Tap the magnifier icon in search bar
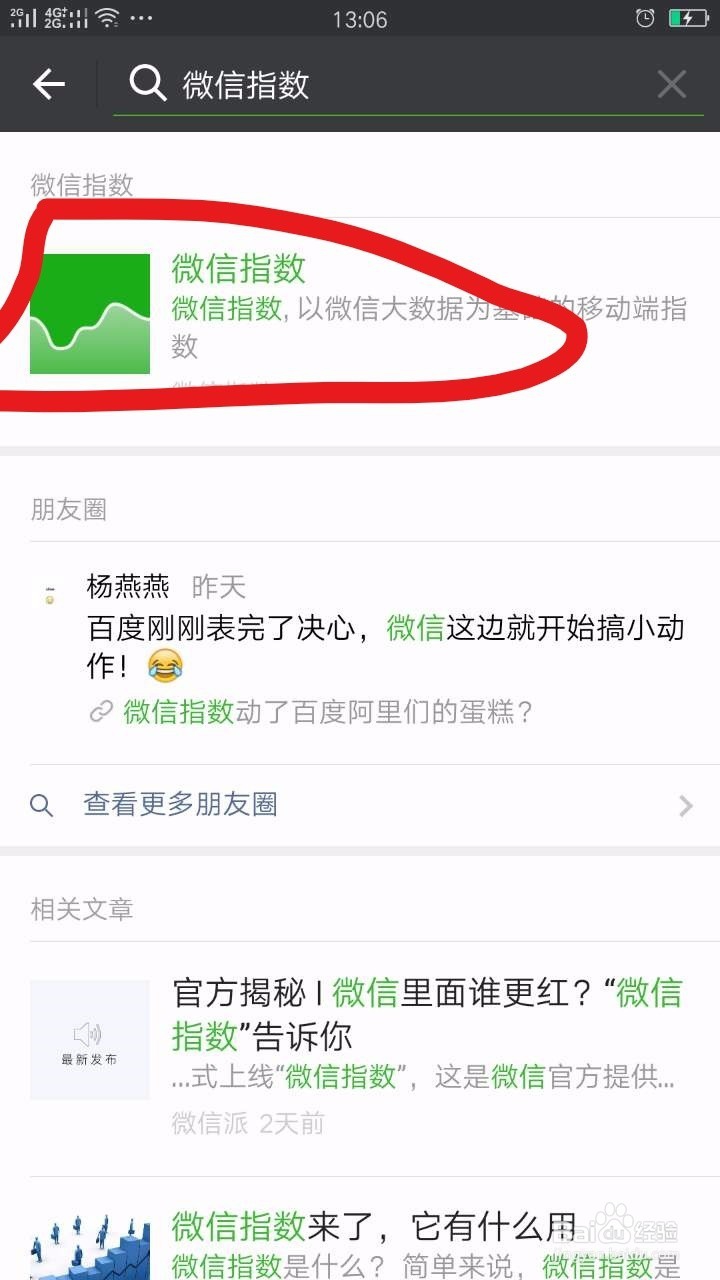The height and width of the screenshot is (1280, 720). pyautogui.click(x=148, y=84)
